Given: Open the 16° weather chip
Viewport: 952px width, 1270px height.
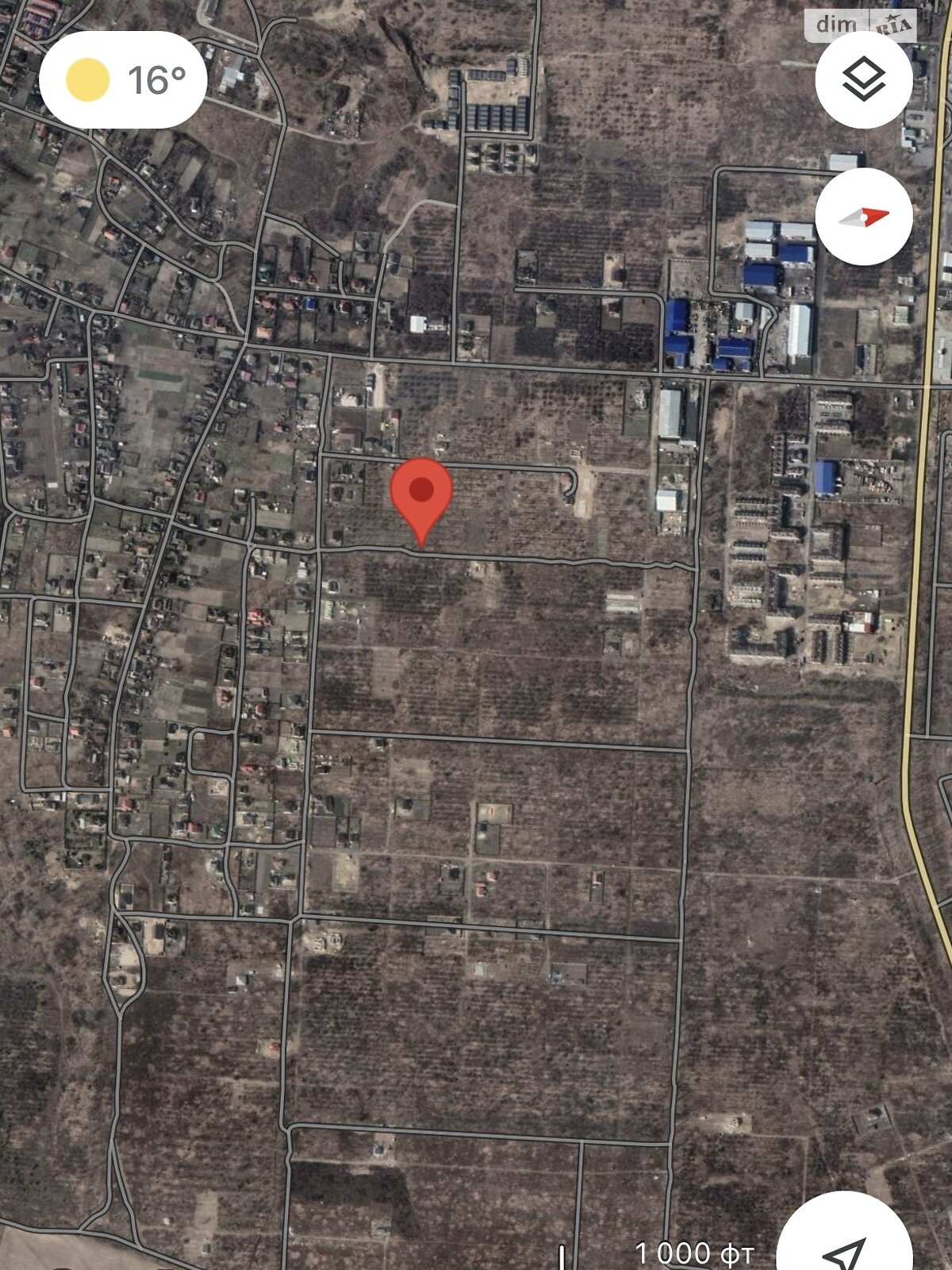Looking at the screenshot, I should (123, 80).
